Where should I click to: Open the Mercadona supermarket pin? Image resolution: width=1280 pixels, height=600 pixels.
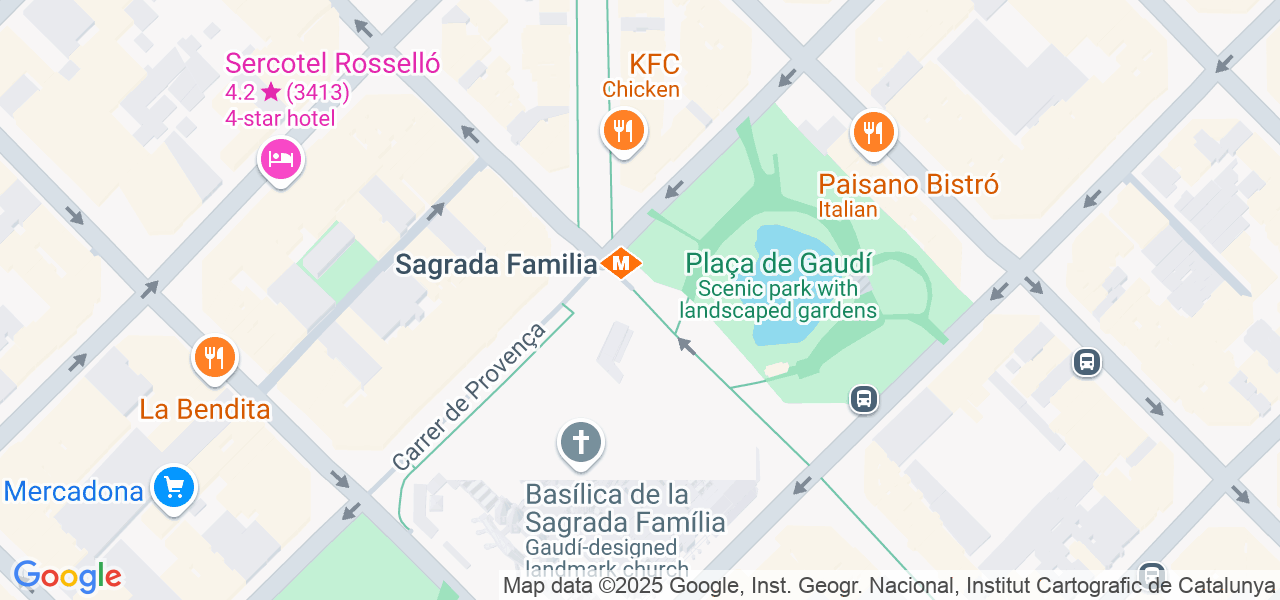174,488
